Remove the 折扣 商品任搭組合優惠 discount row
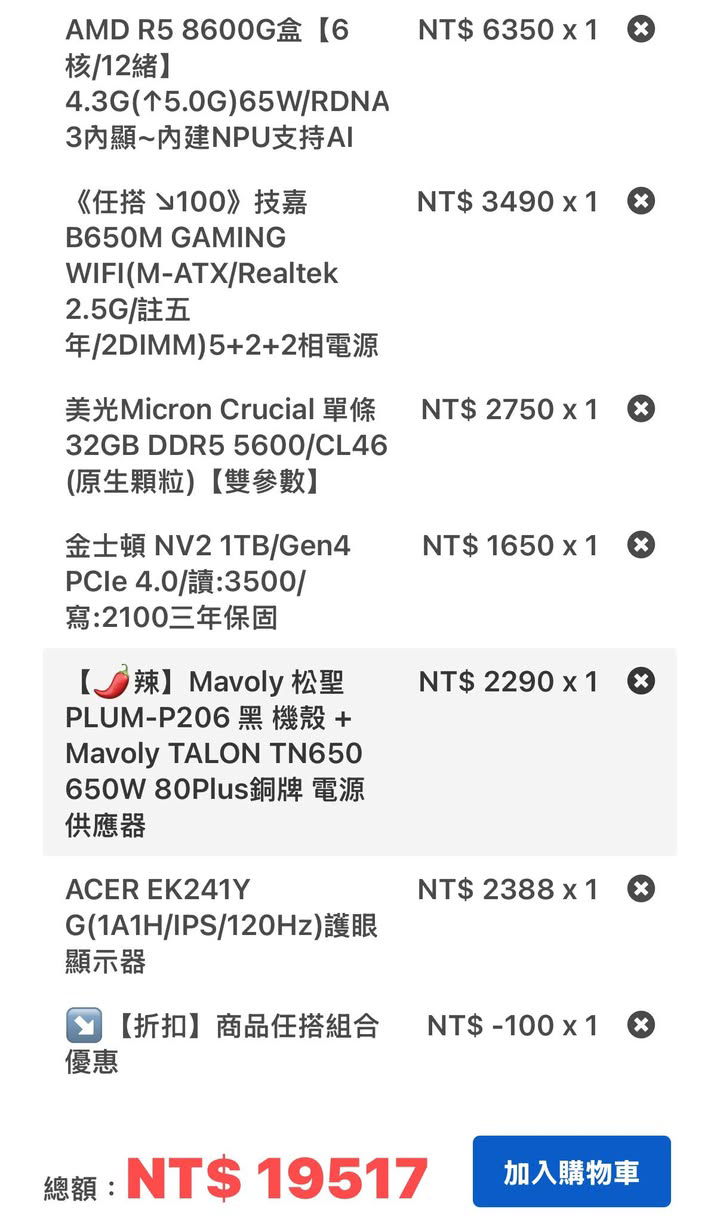The image size is (720, 1221). (x=641, y=1024)
